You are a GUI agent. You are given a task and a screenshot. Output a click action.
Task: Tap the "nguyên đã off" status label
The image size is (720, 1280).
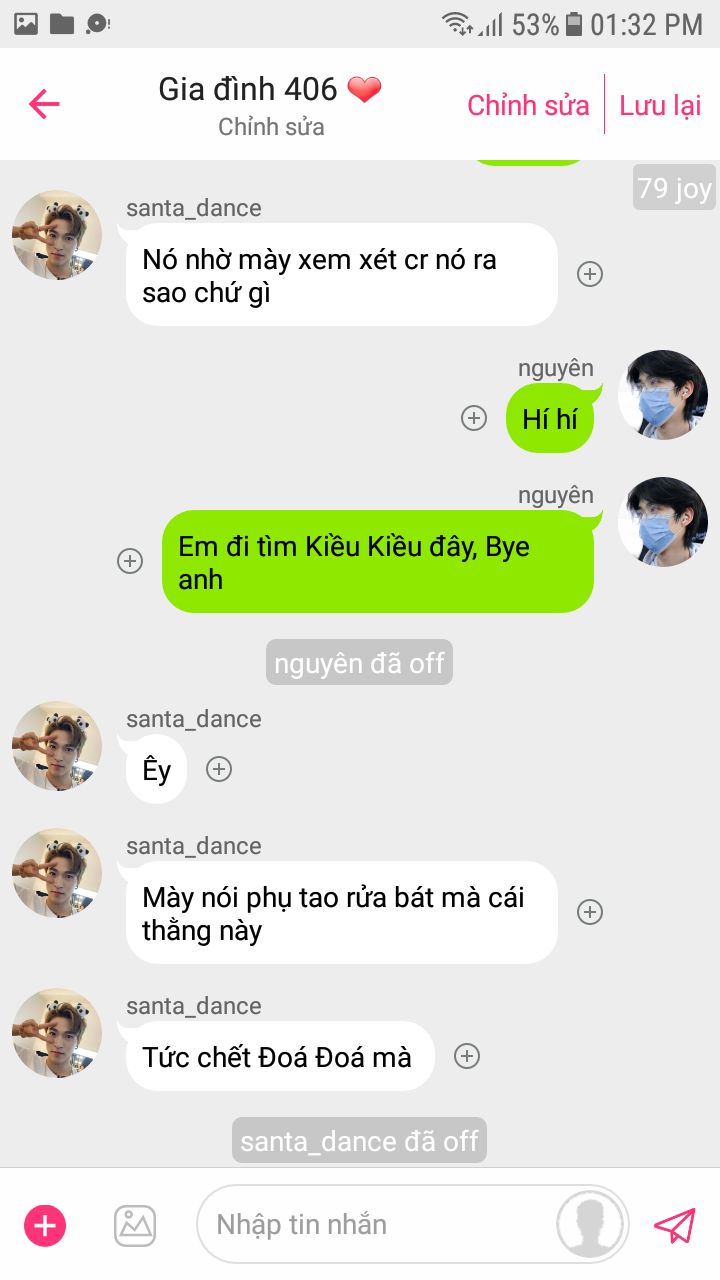tap(359, 662)
